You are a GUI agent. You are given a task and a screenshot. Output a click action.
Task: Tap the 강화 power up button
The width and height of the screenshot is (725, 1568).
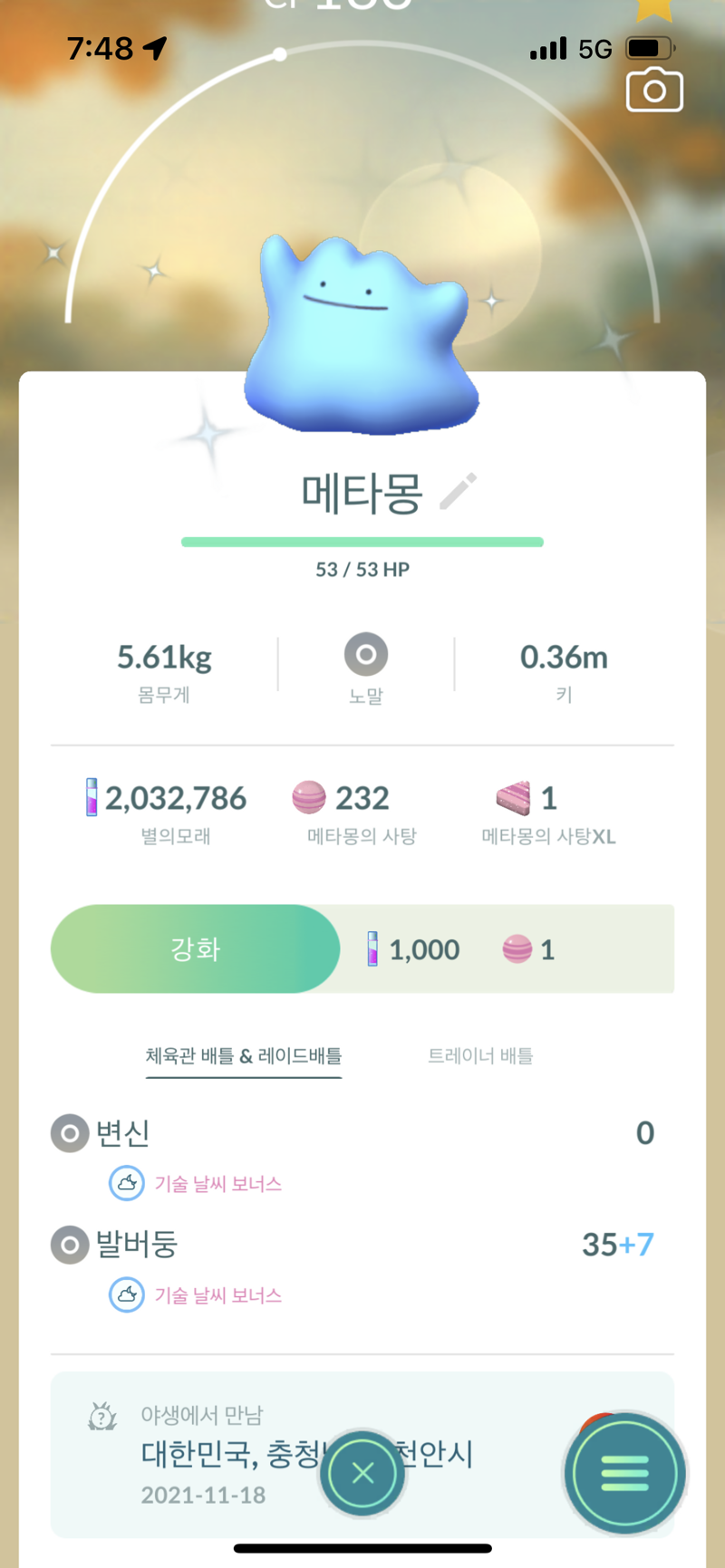(196, 948)
